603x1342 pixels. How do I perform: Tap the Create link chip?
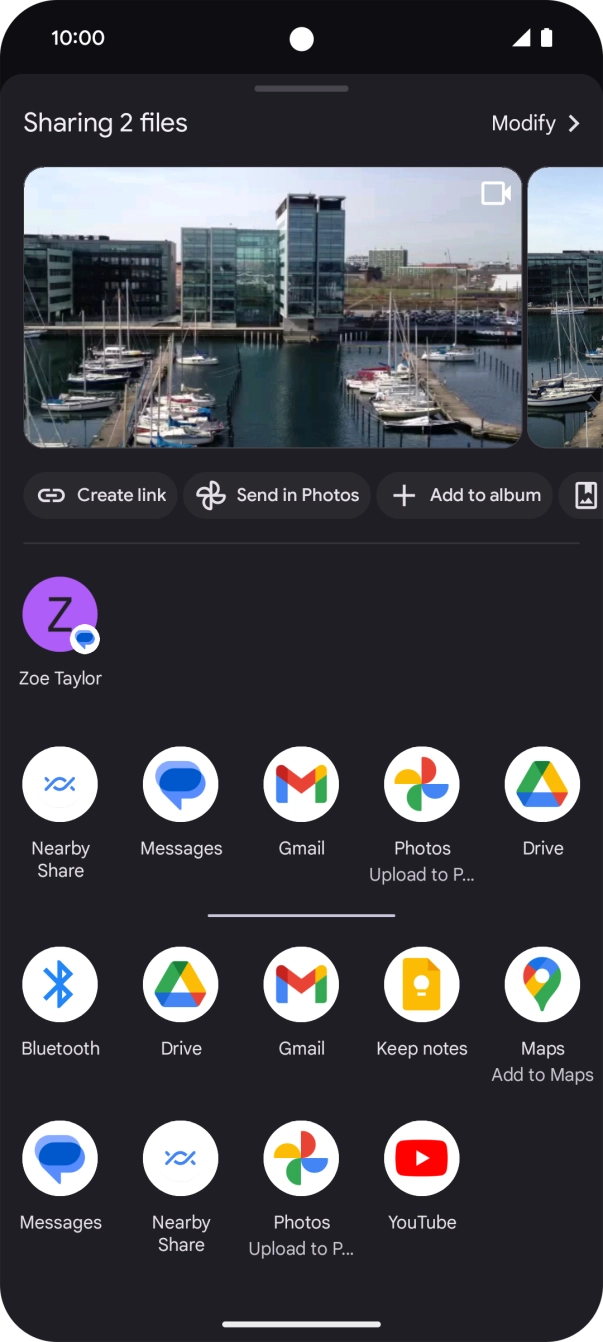point(101,495)
